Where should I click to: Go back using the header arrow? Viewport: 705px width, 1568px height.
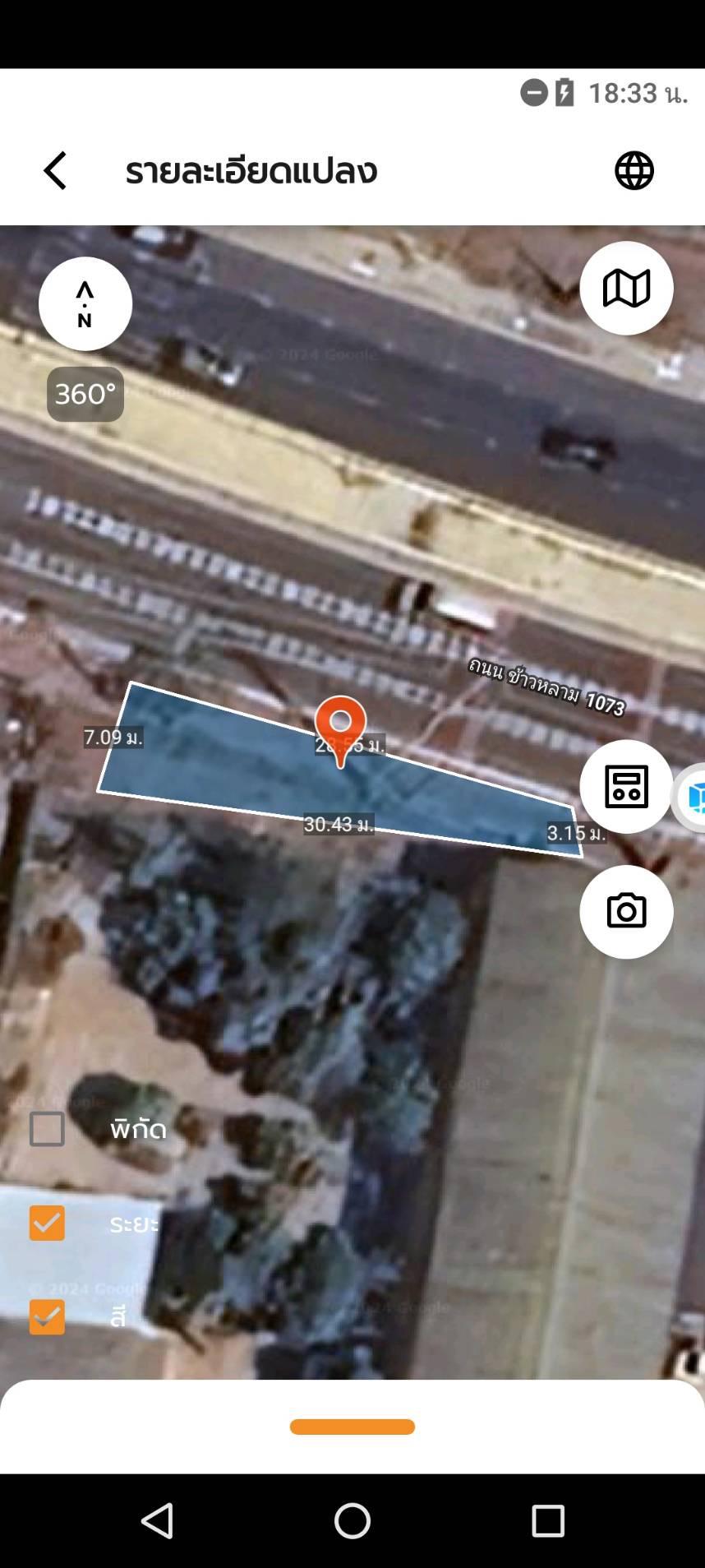(55, 171)
